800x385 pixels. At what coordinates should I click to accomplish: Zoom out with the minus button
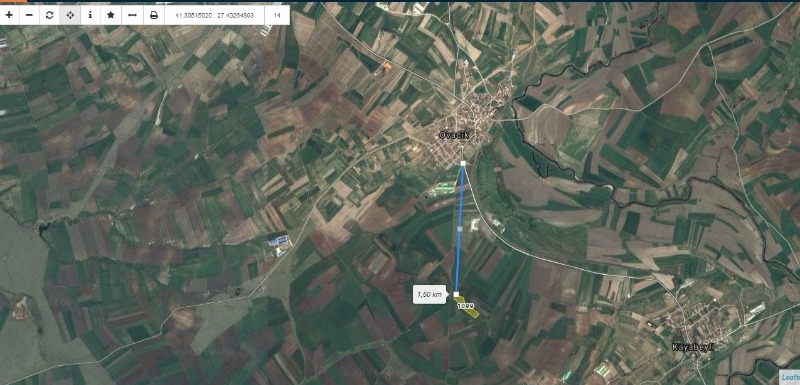pos(29,15)
